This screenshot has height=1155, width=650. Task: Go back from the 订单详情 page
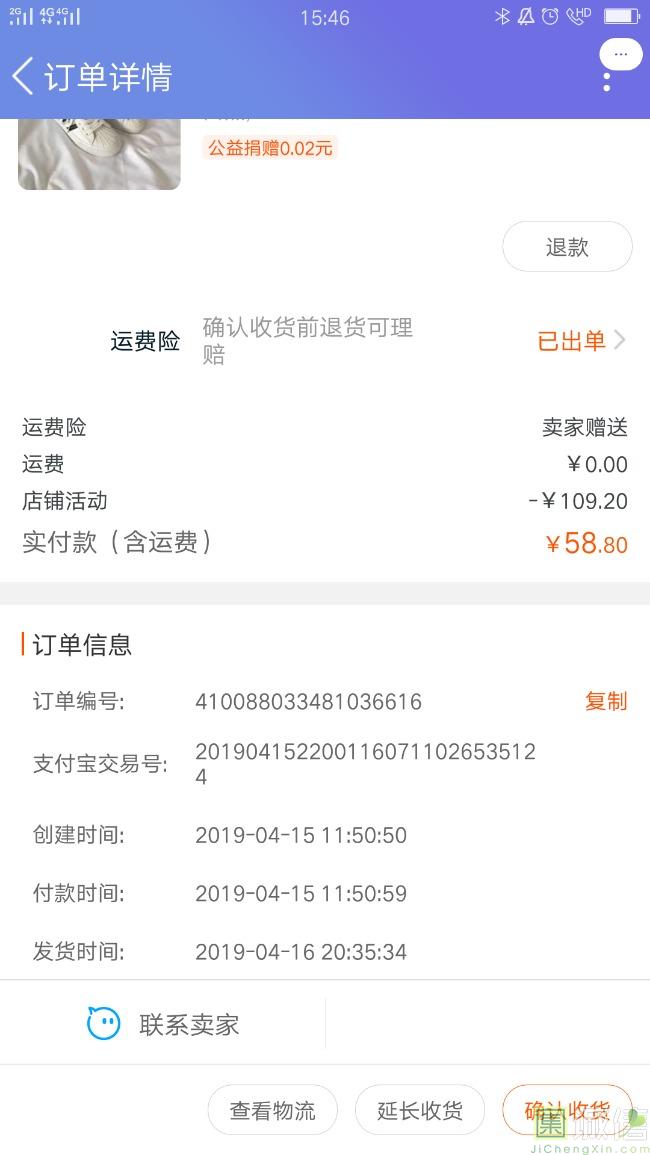(24, 76)
